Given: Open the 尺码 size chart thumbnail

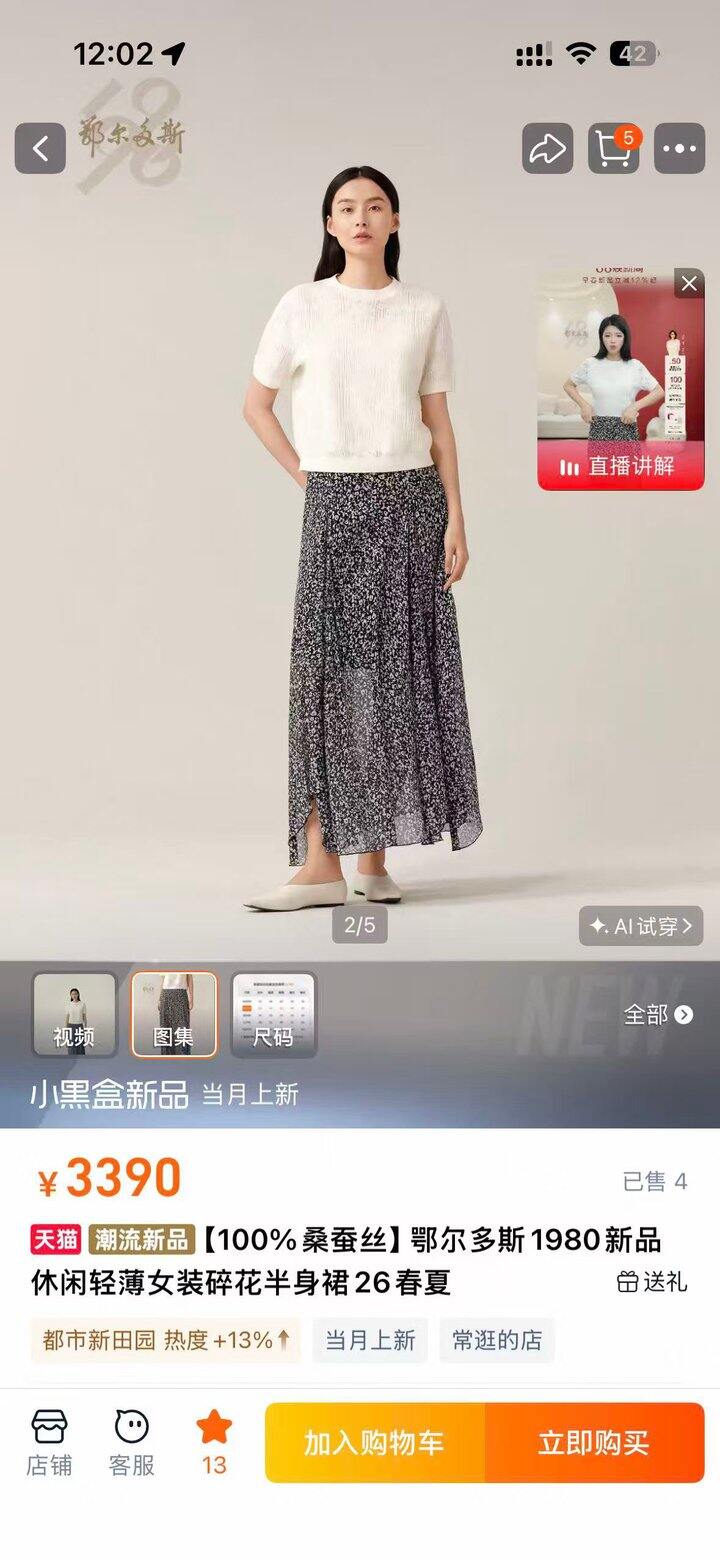Looking at the screenshot, I should (x=273, y=1014).
